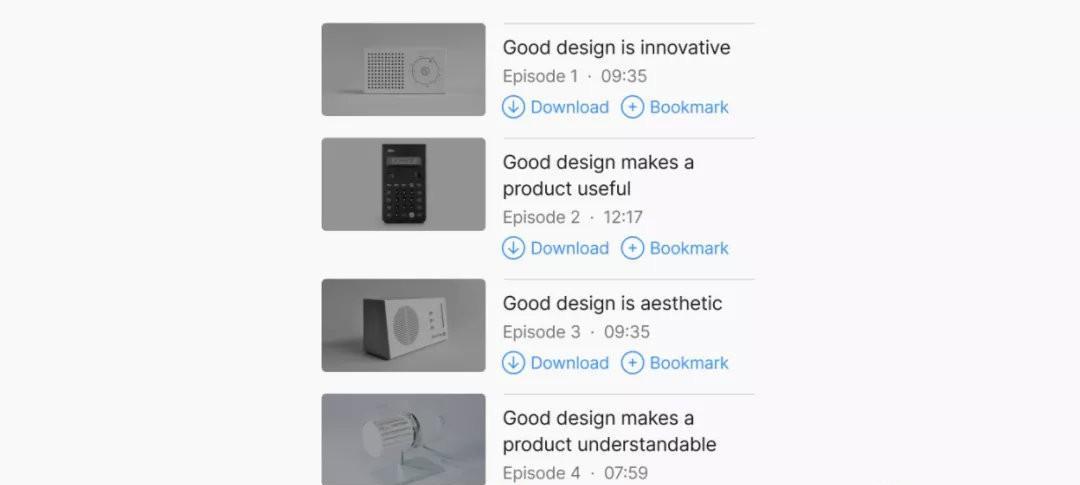
Task: Bookmark episode 1 Good design is innovative
Action: (x=675, y=107)
